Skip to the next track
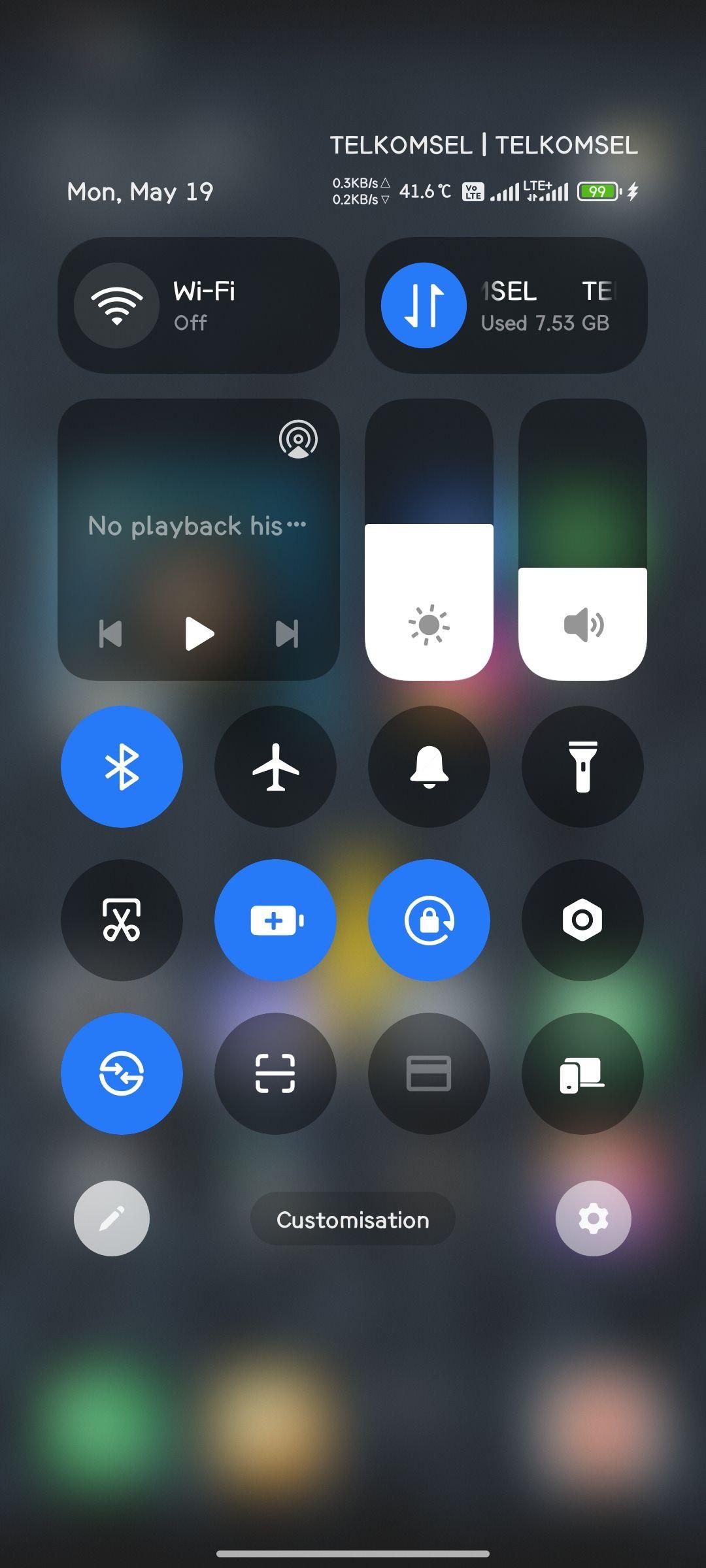The image size is (706, 1568). coord(287,634)
